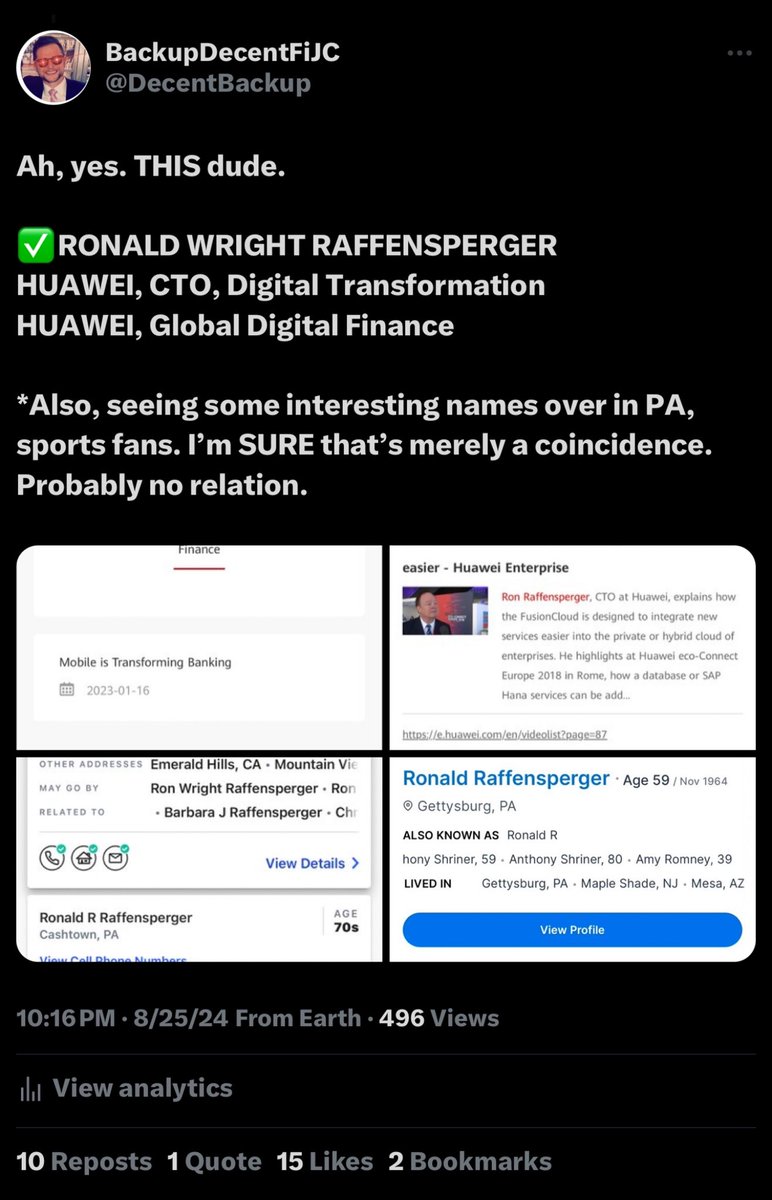Viewport: 772px width, 1200px height.
Task: Open the Cashtown, PA records screenshot
Action: click(x=200, y=860)
